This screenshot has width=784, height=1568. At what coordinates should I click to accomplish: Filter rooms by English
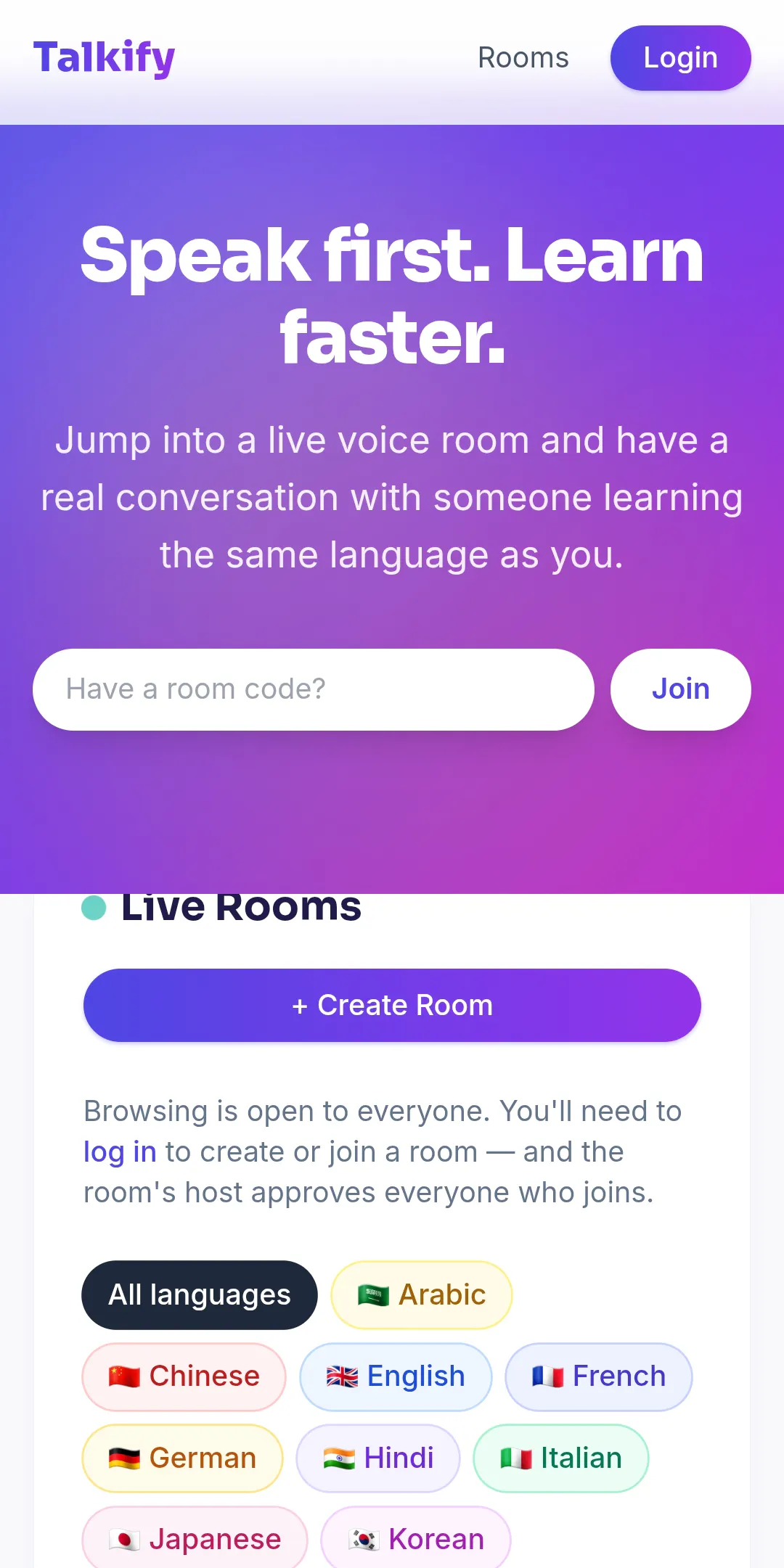point(396,1376)
